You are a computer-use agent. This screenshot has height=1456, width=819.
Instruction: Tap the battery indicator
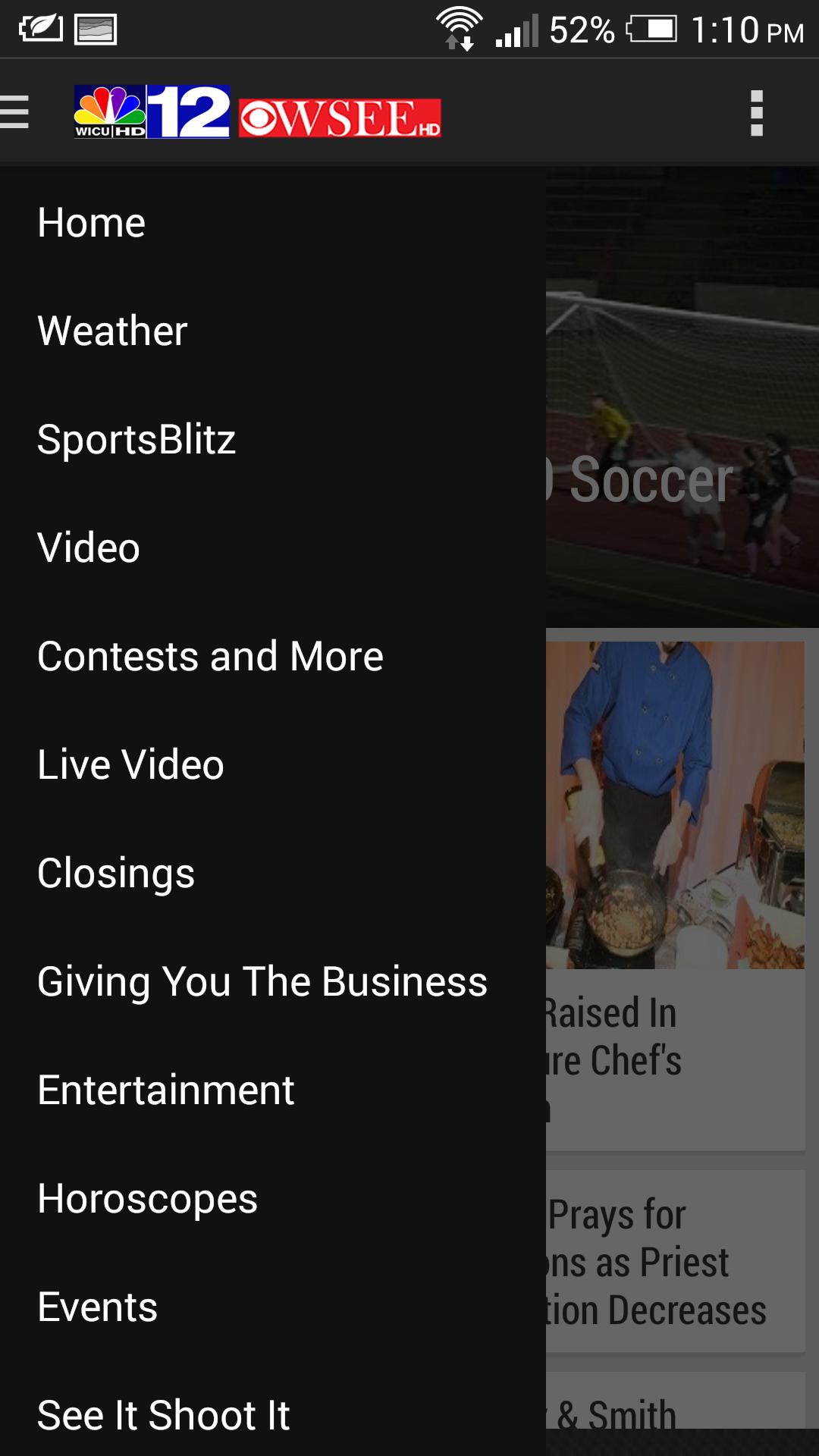point(651,26)
